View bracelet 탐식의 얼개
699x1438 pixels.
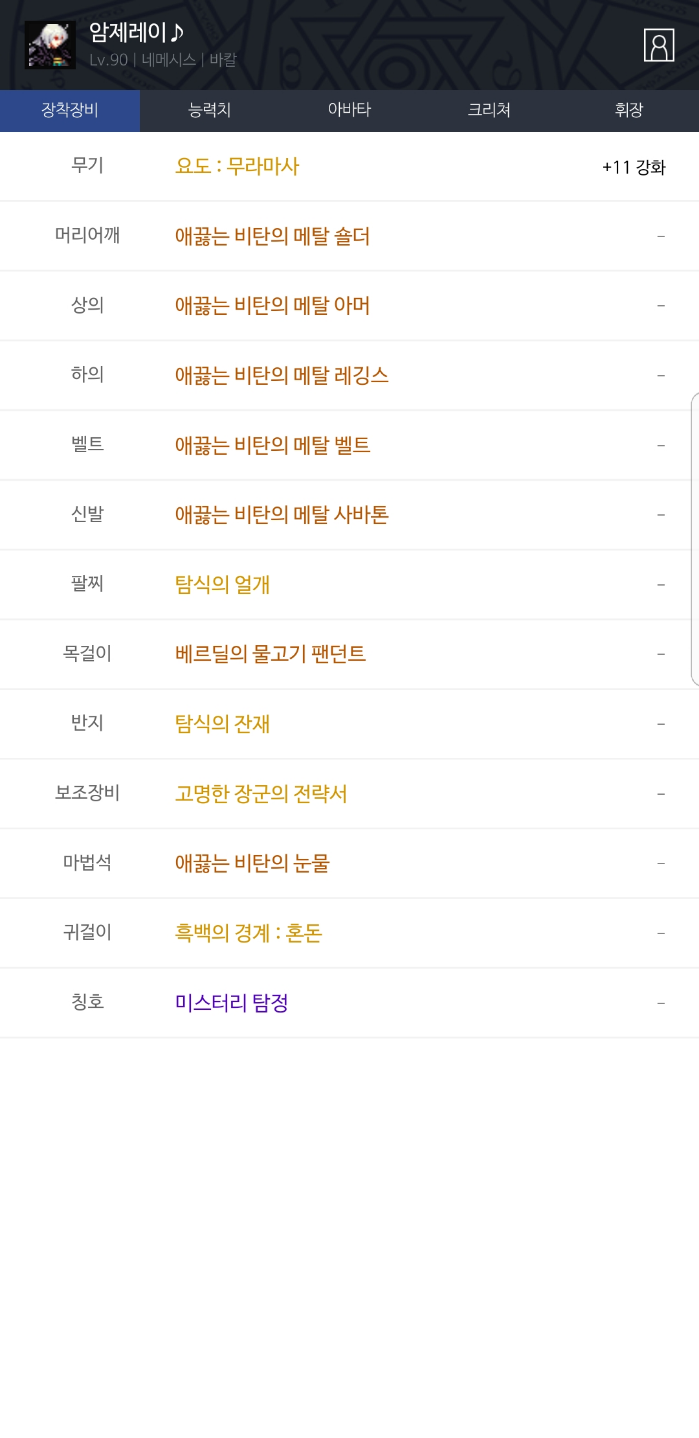(222, 585)
